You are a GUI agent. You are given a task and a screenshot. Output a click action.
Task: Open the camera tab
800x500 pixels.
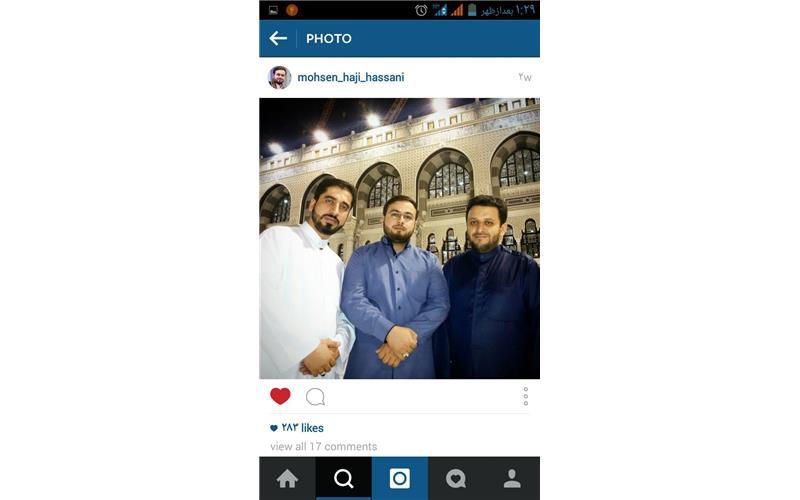[400, 479]
